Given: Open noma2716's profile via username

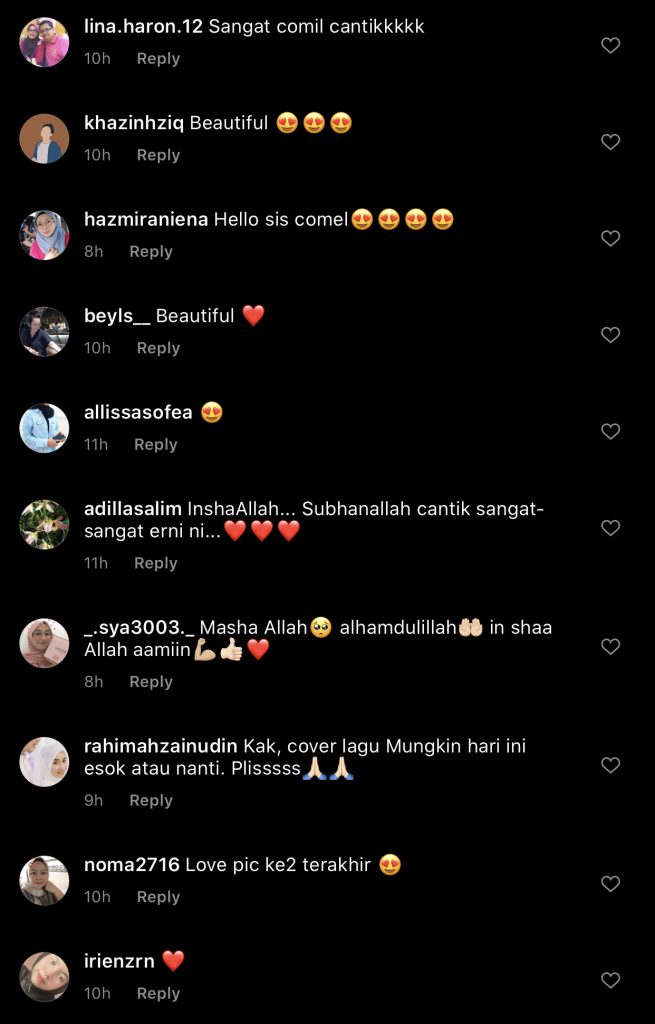Looking at the screenshot, I should point(131,865).
